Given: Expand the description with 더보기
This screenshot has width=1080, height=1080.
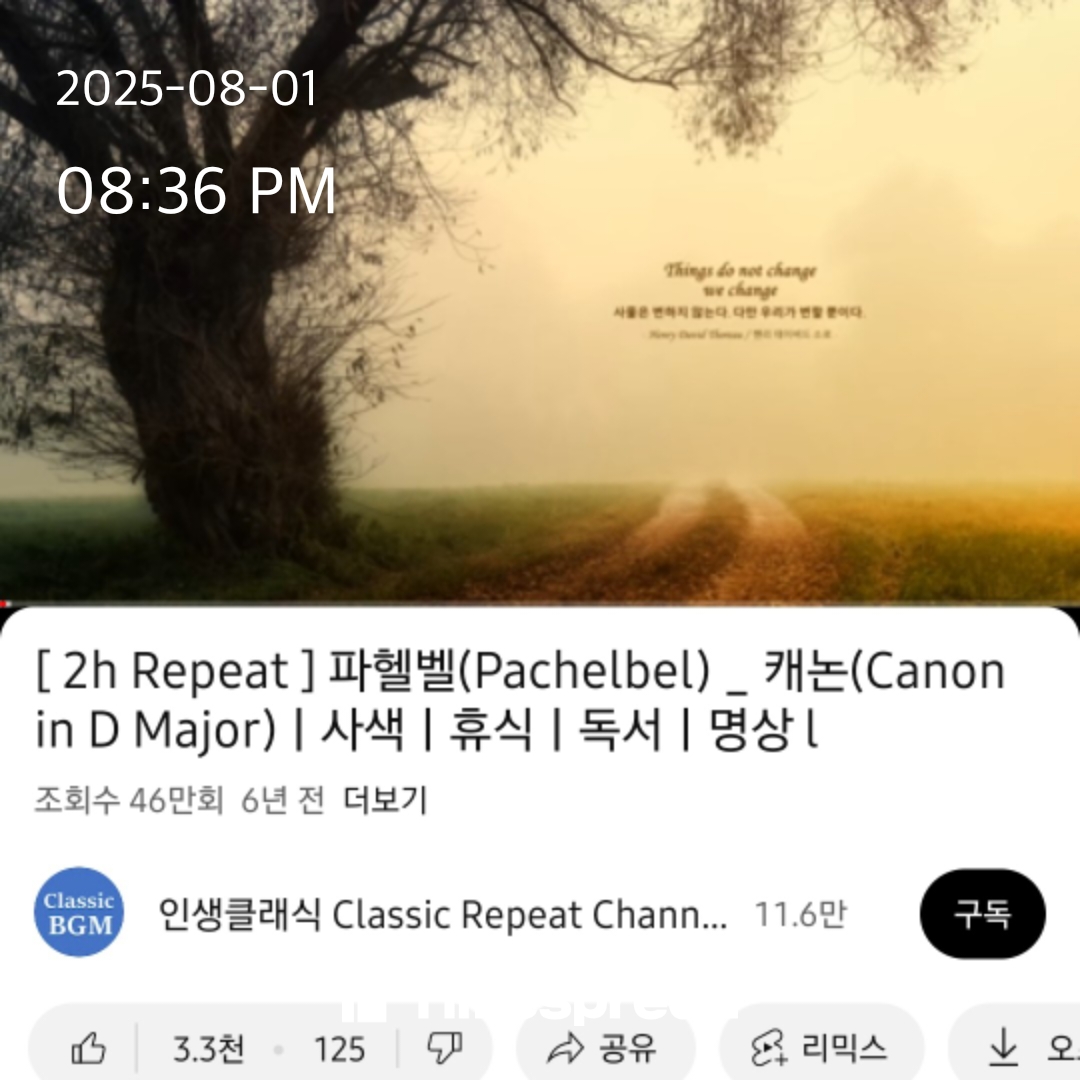Looking at the screenshot, I should [x=385, y=800].
